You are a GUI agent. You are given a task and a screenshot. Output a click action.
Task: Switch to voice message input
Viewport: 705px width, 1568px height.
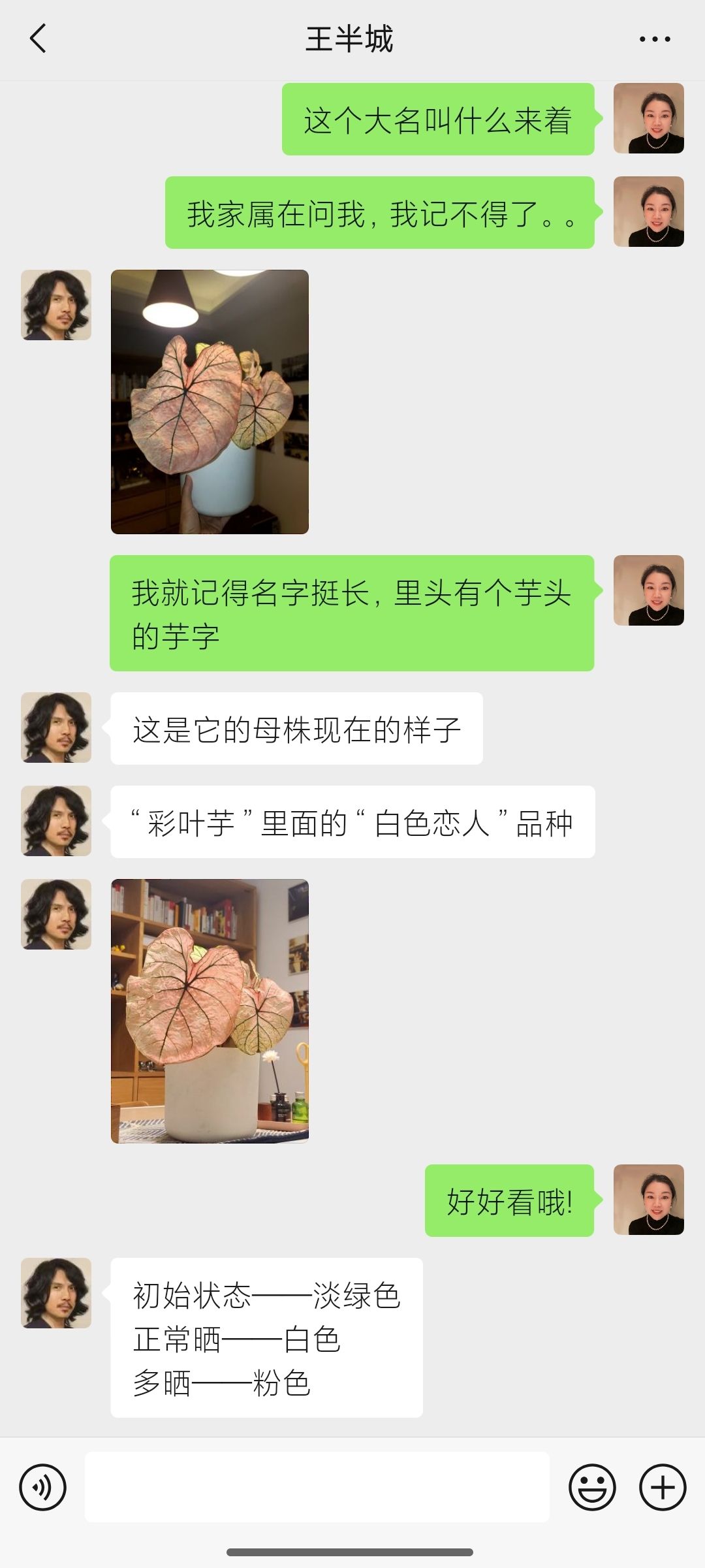click(x=43, y=1488)
